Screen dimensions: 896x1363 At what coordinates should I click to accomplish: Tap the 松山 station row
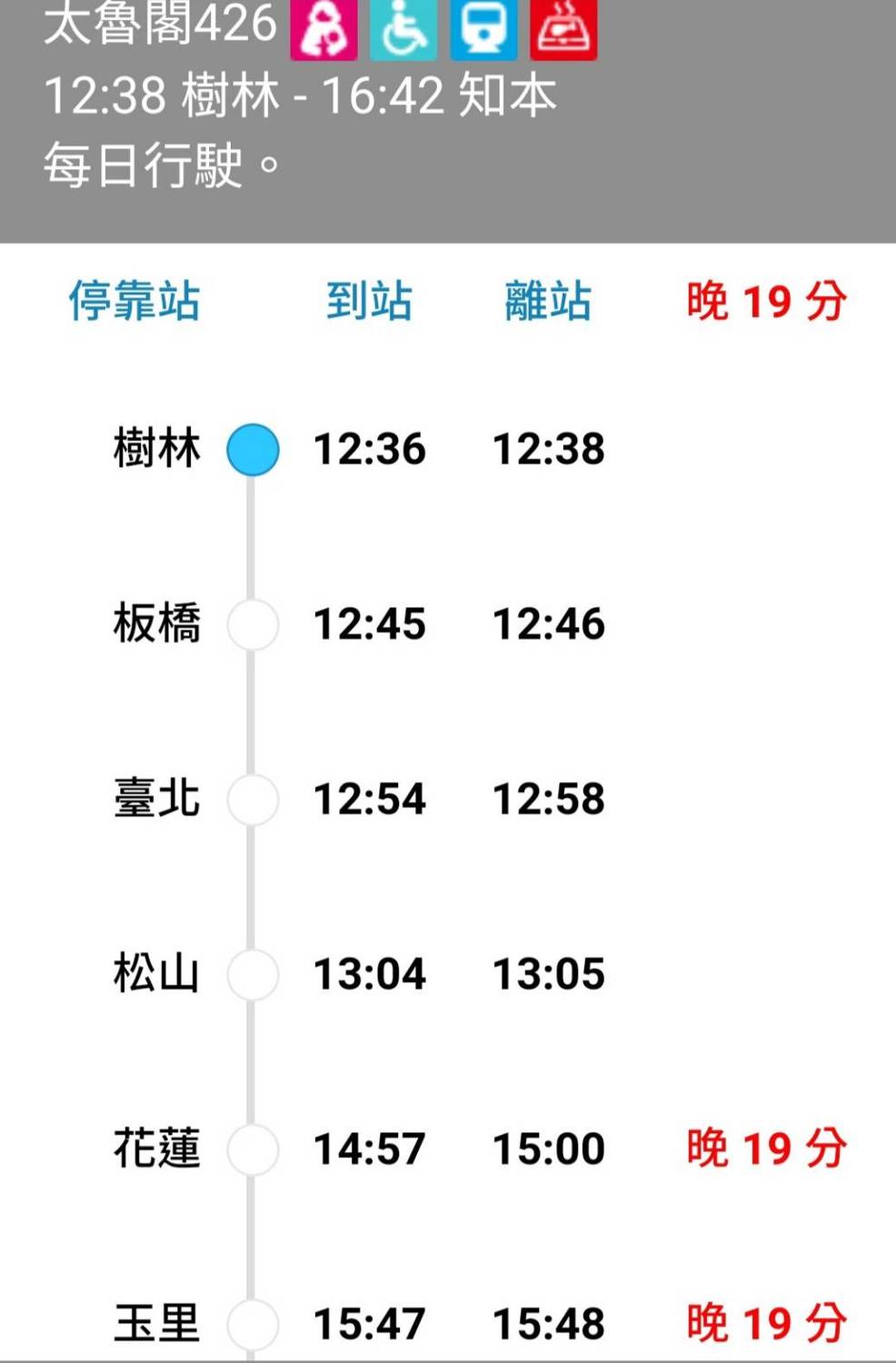click(x=157, y=974)
